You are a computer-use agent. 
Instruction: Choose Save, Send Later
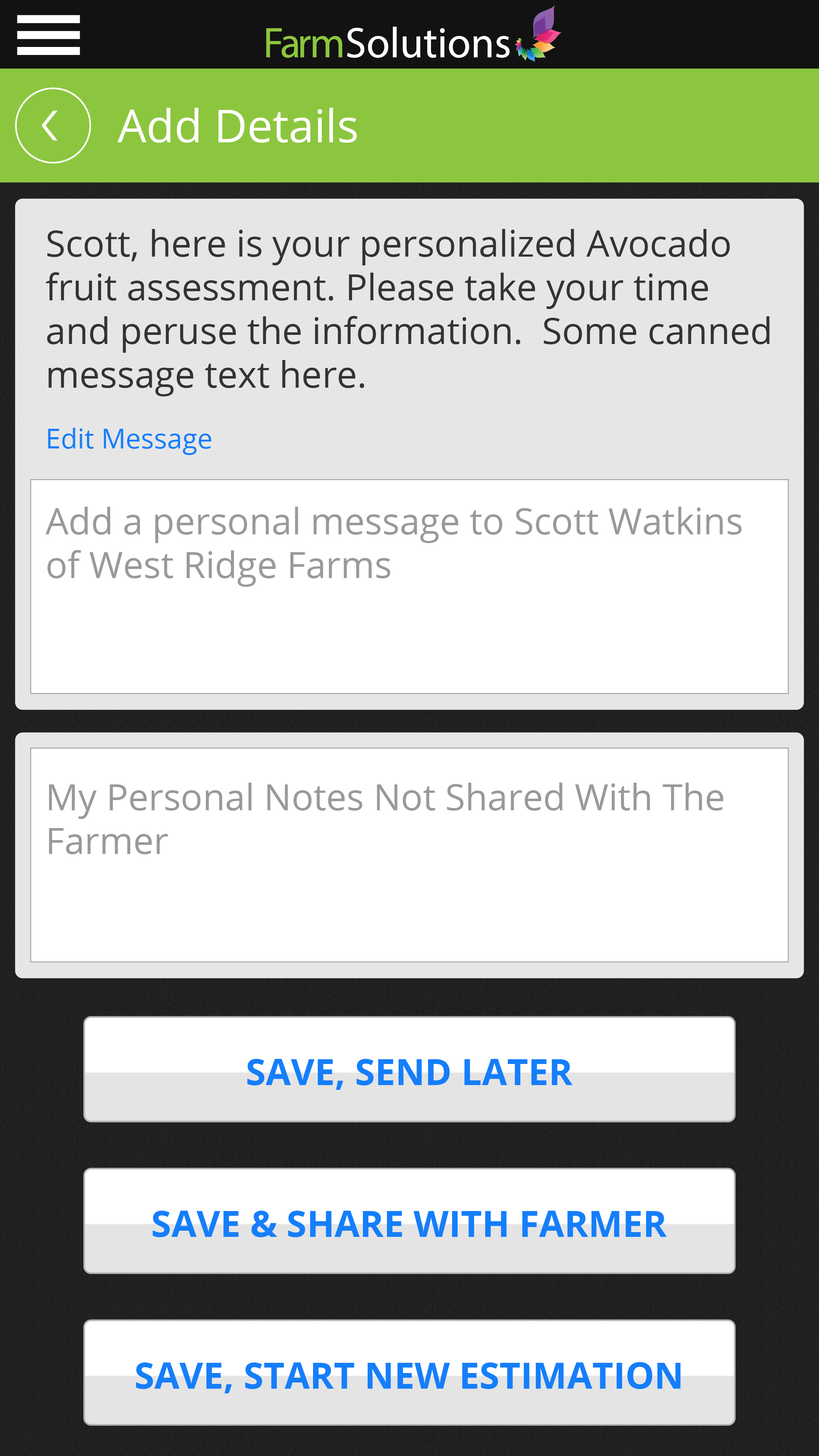tap(409, 1069)
